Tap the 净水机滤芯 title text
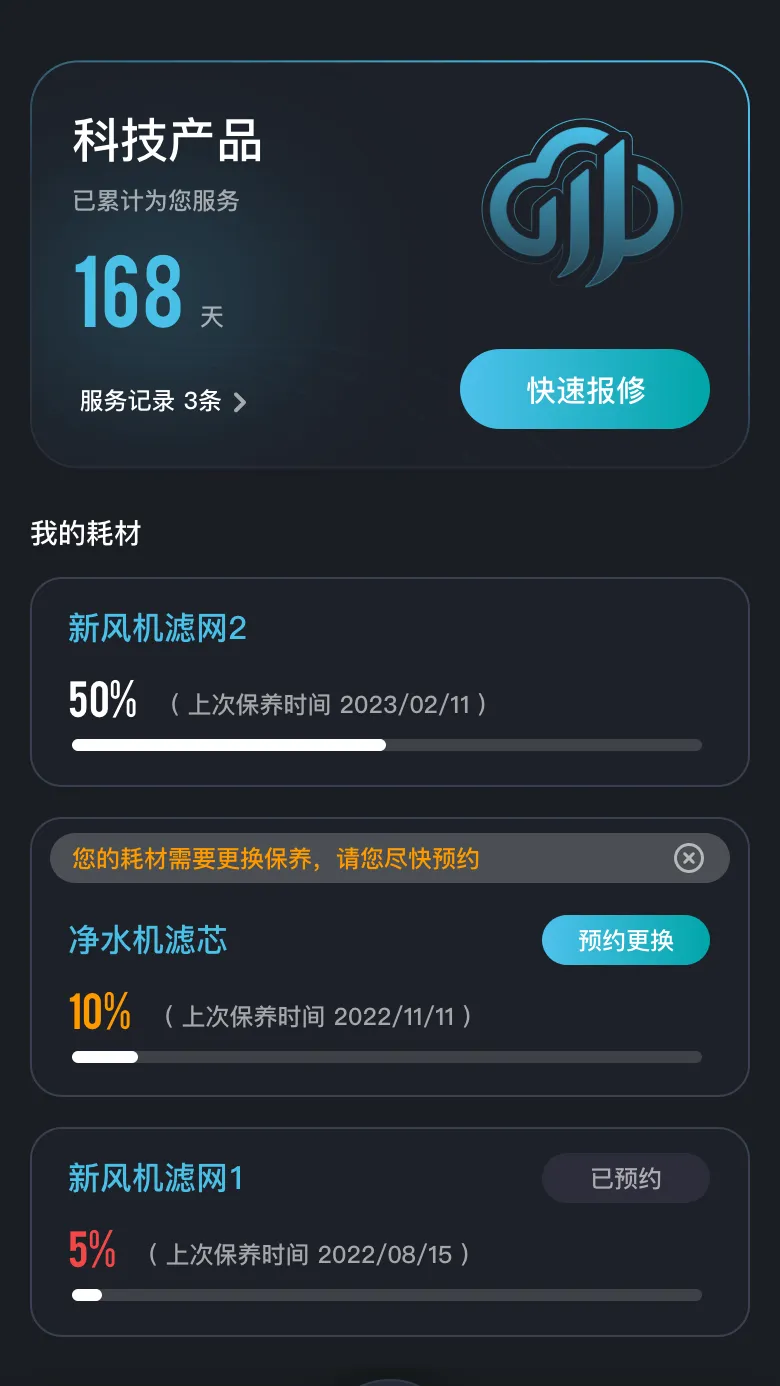 [x=146, y=940]
